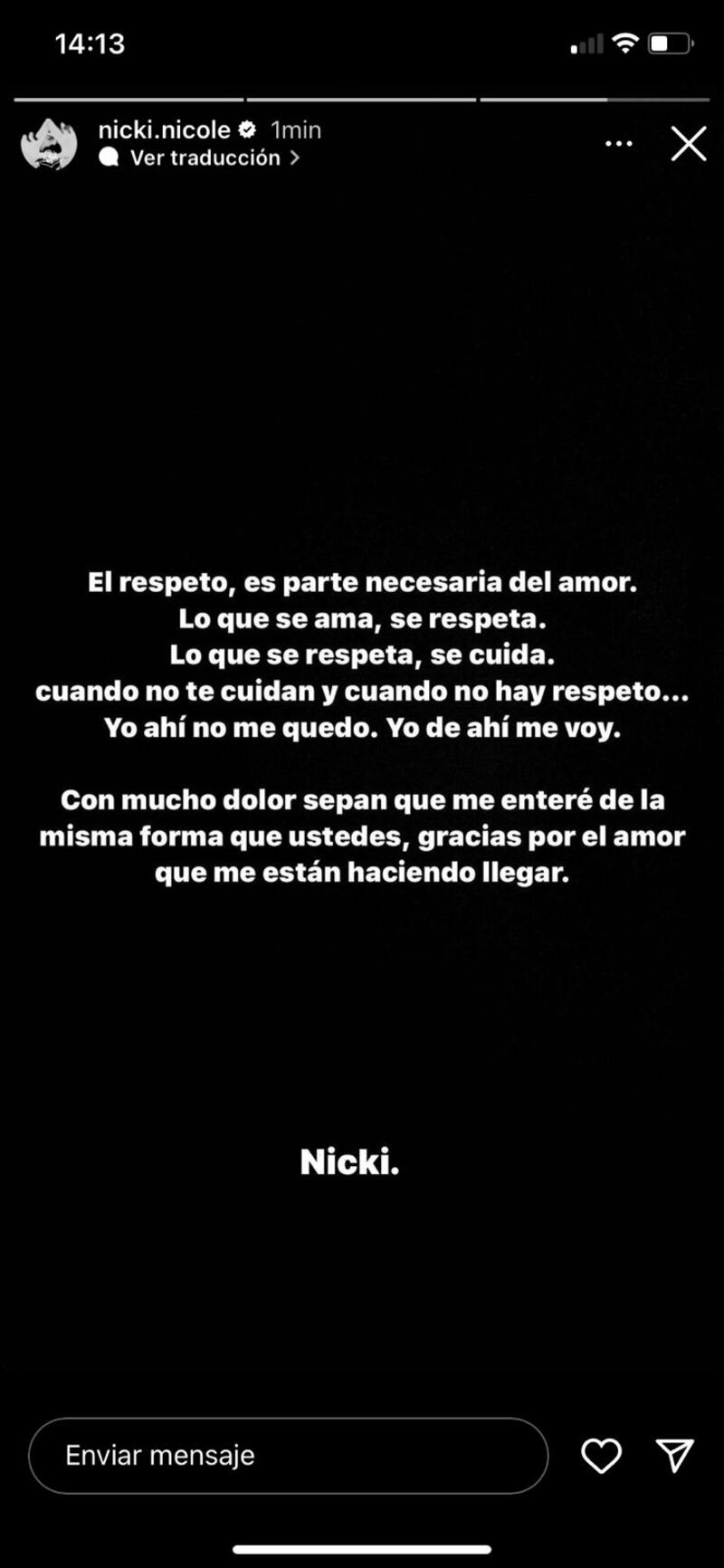The width and height of the screenshot is (724, 1568).
Task: Focus the Enviar mensaje reply field
Action: 288,1455
